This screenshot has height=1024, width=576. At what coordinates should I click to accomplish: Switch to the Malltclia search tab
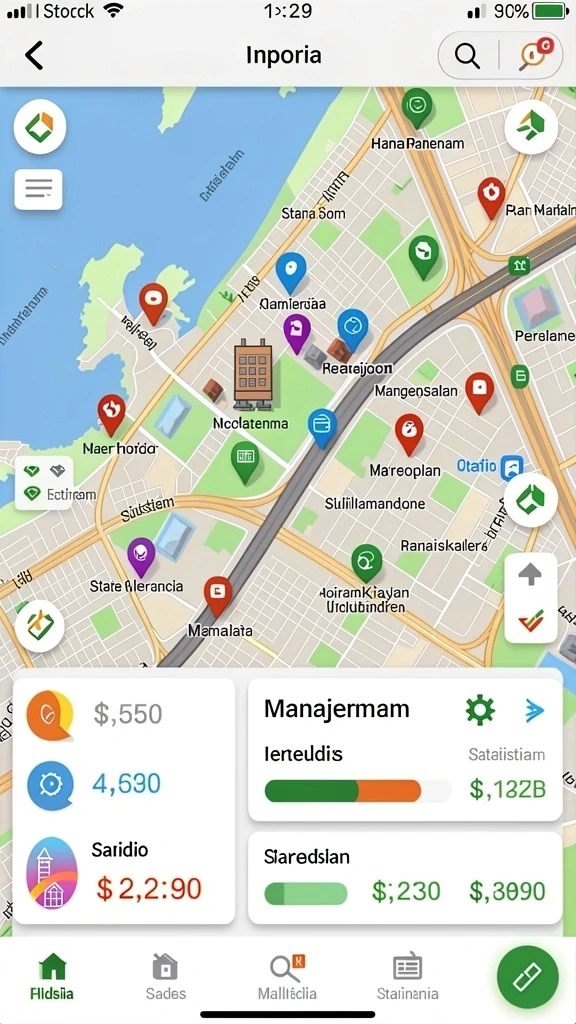[287, 977]
